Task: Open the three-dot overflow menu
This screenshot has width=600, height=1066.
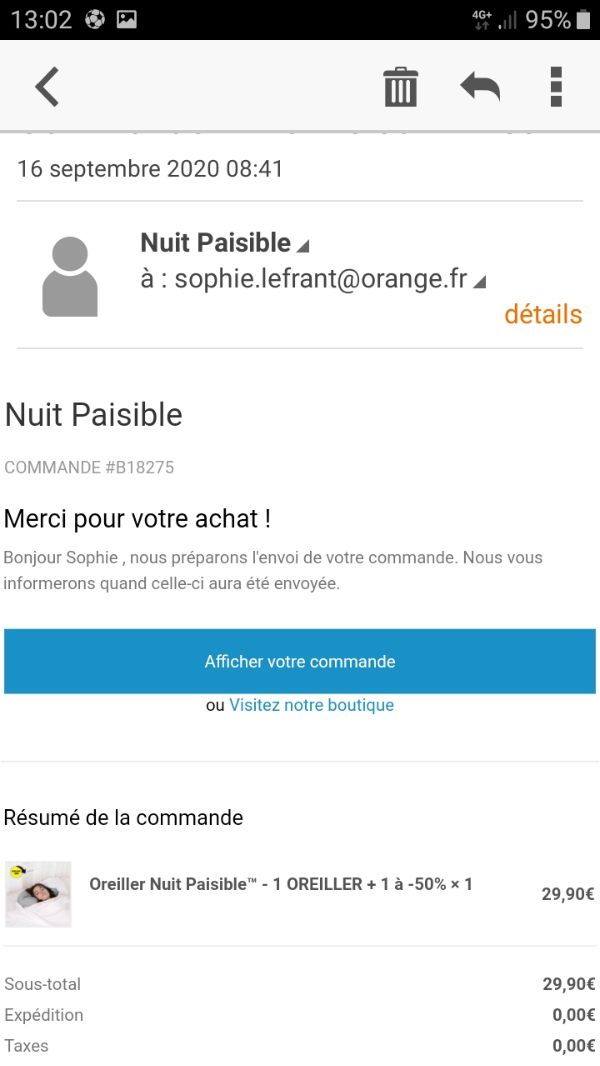Action: click(x=556, y=86)
